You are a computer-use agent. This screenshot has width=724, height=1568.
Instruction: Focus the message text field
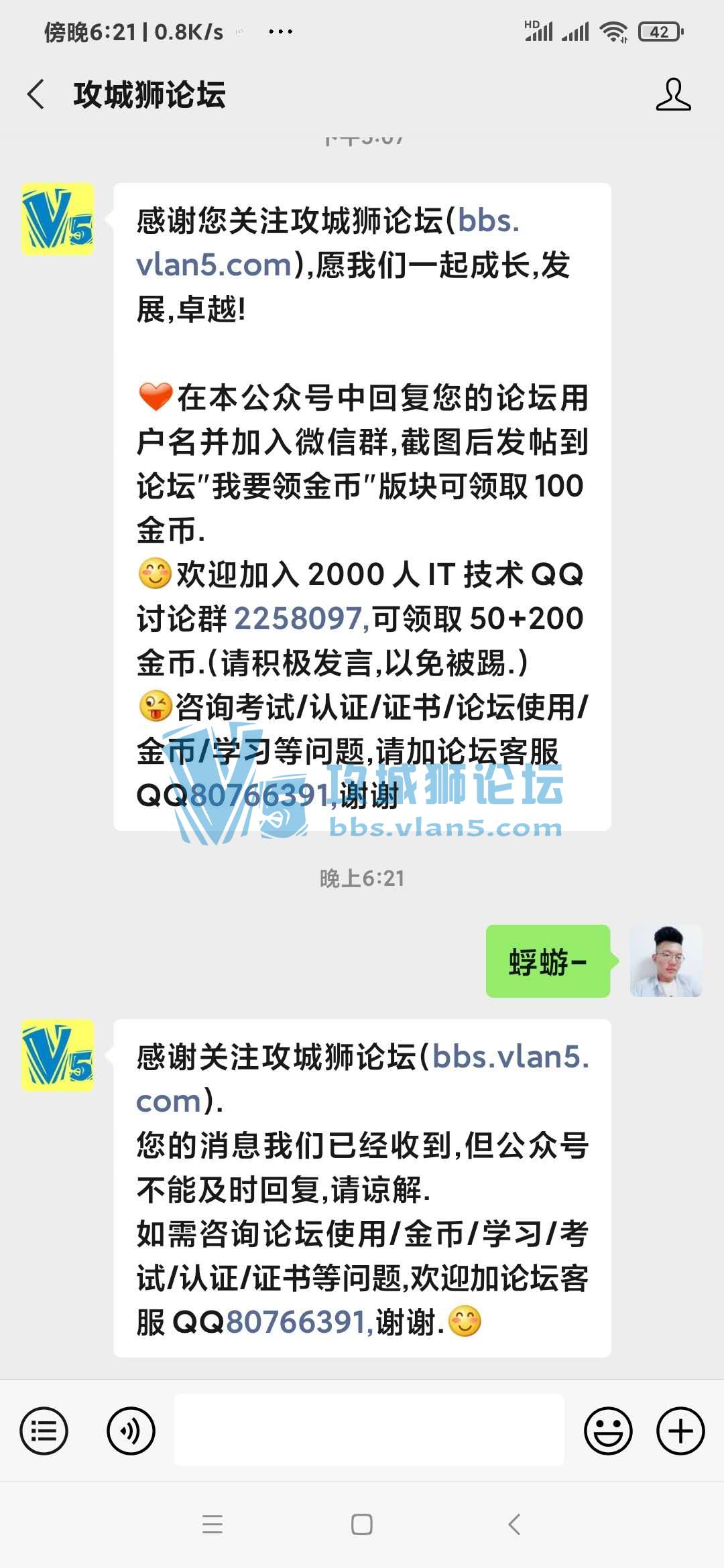click(x=369, y=1431)
